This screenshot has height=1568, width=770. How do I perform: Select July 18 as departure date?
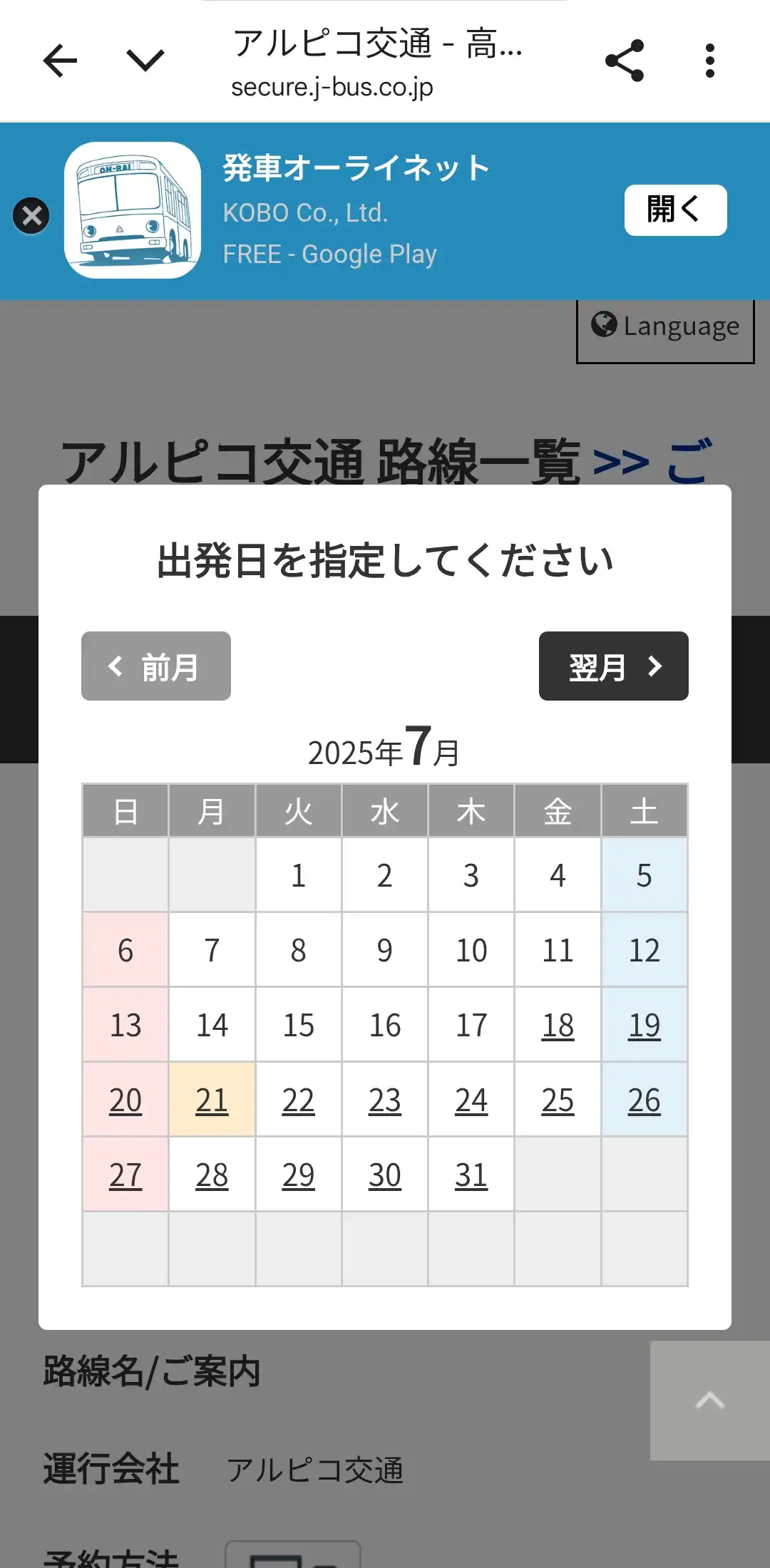[558, 1026]
